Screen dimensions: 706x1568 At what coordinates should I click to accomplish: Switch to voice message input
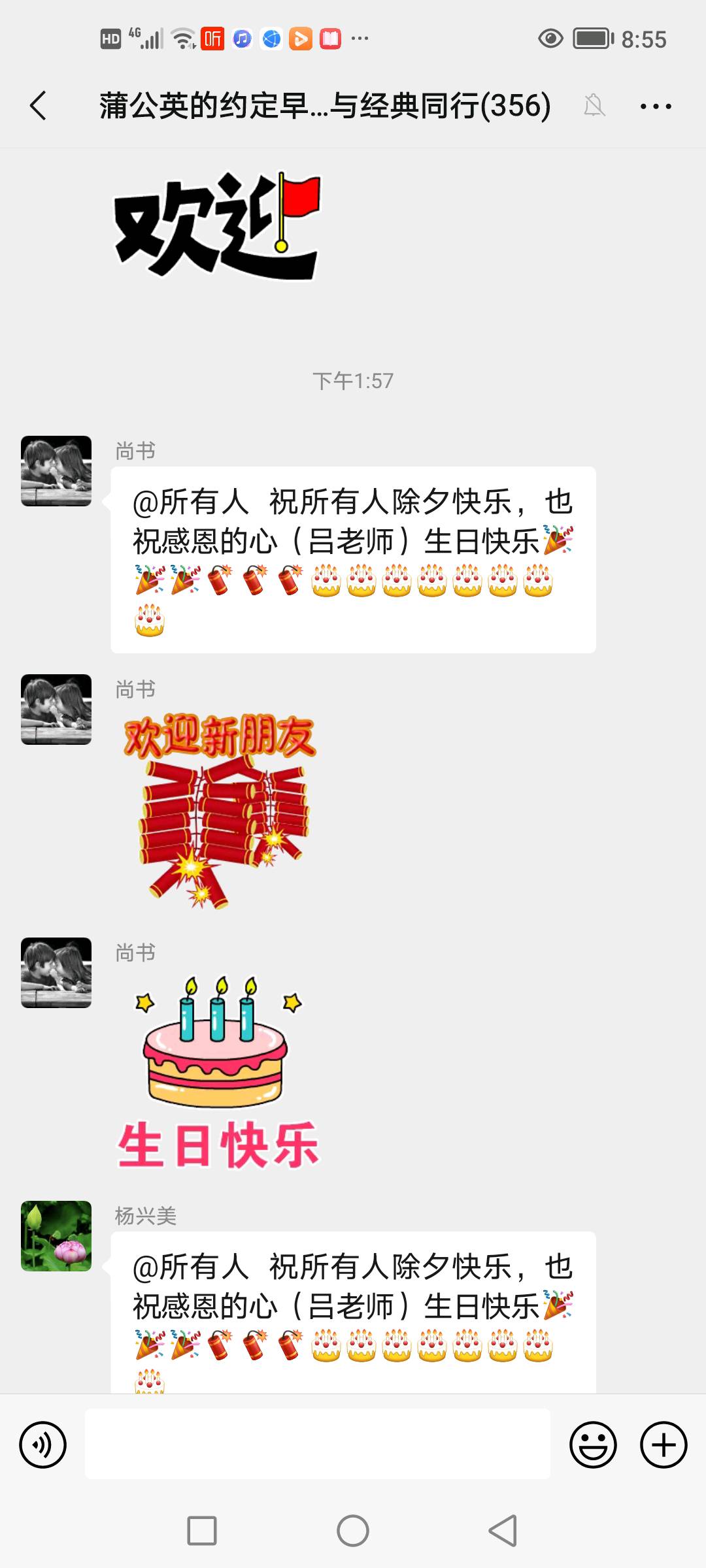(x=43, y=1445)
